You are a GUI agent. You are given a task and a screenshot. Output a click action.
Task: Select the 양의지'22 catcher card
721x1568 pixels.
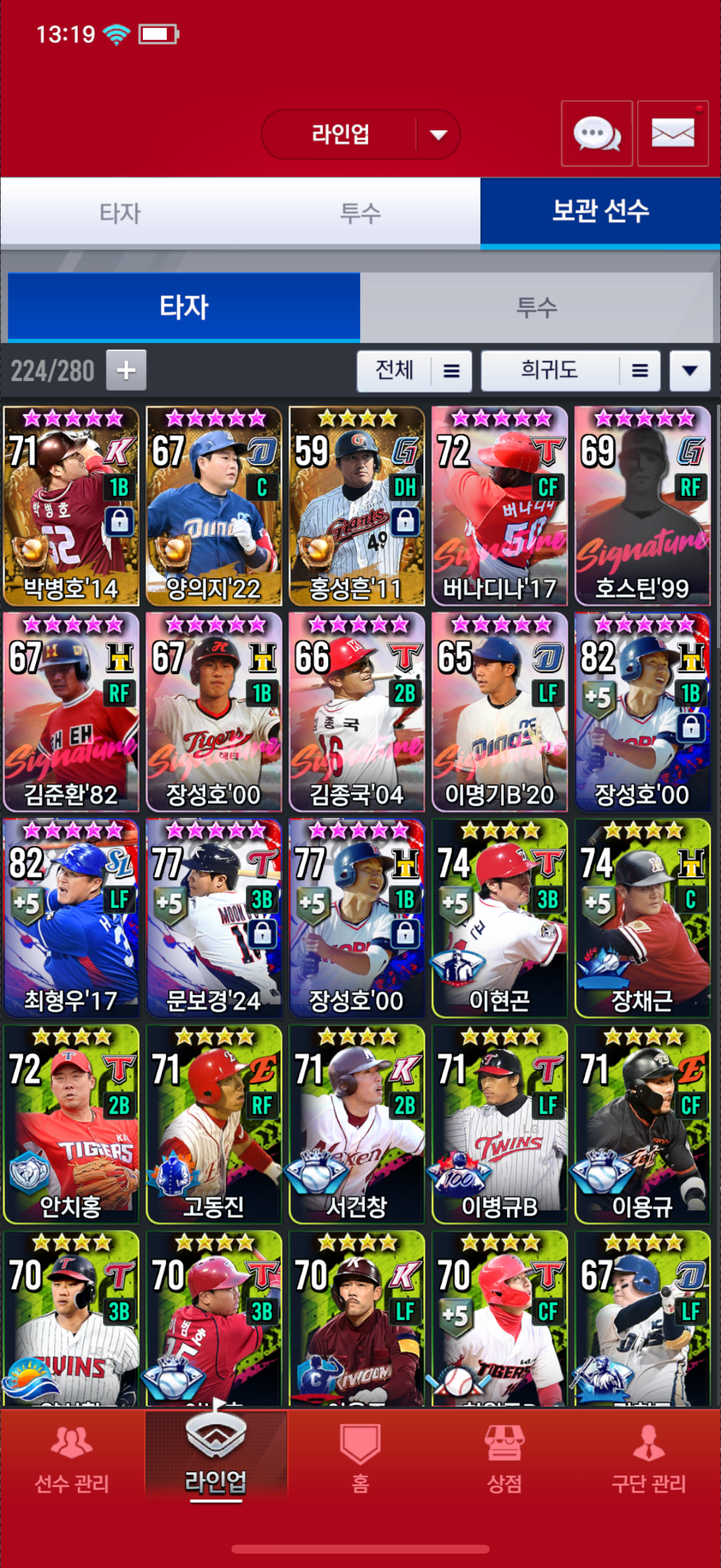point(213,506)
